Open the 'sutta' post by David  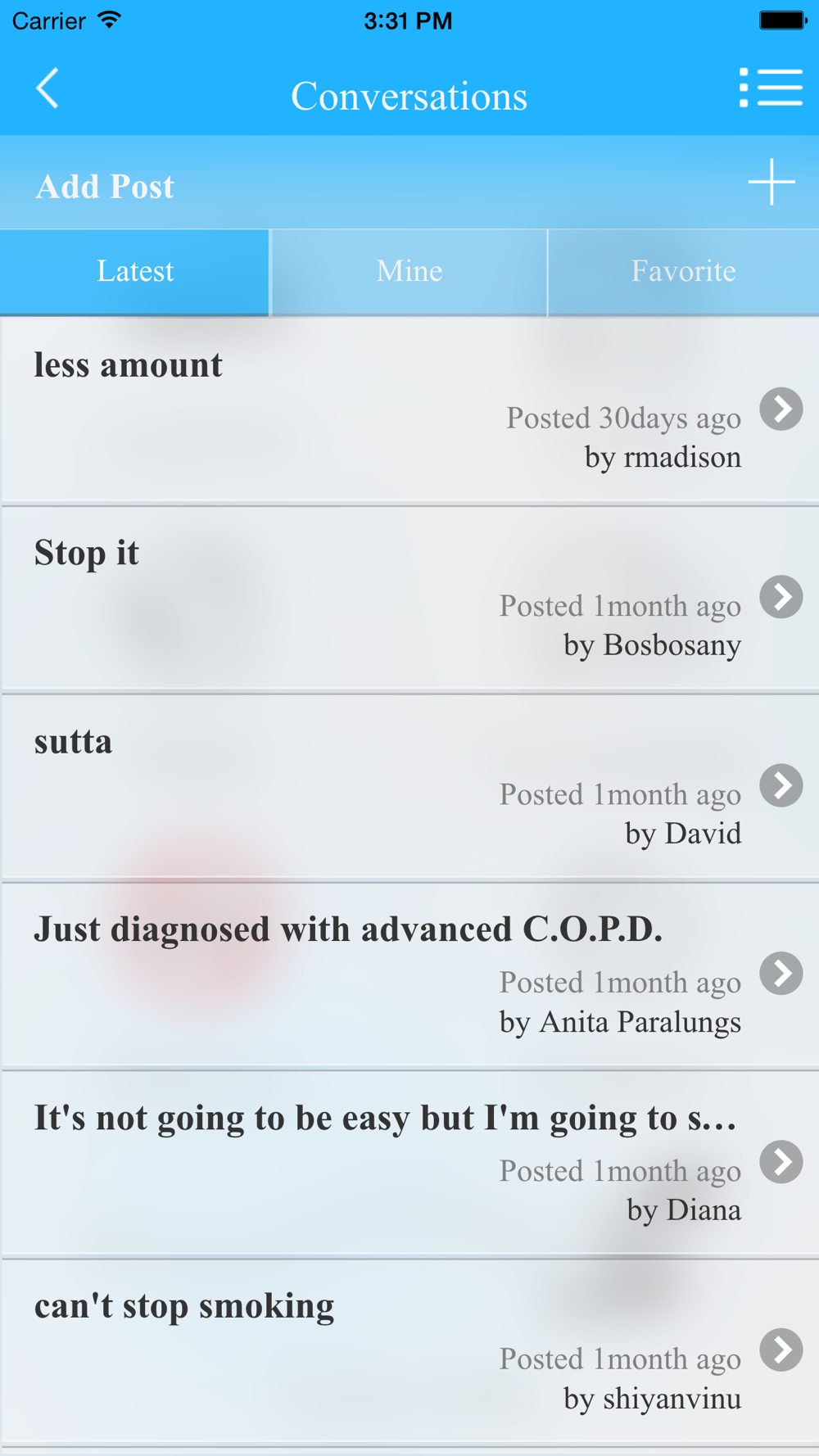click(x=409, y=788)
